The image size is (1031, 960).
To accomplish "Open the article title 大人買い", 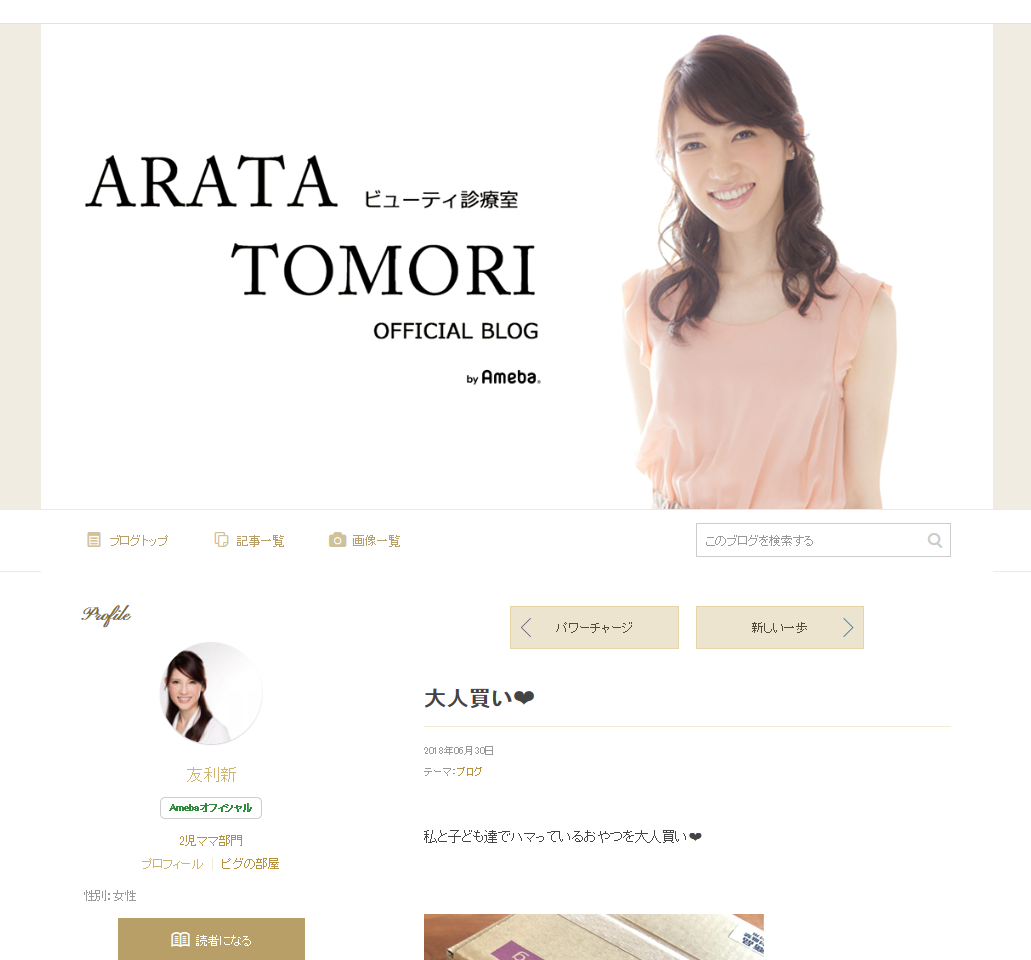I will pyautogui.click(x=479, y=698).
